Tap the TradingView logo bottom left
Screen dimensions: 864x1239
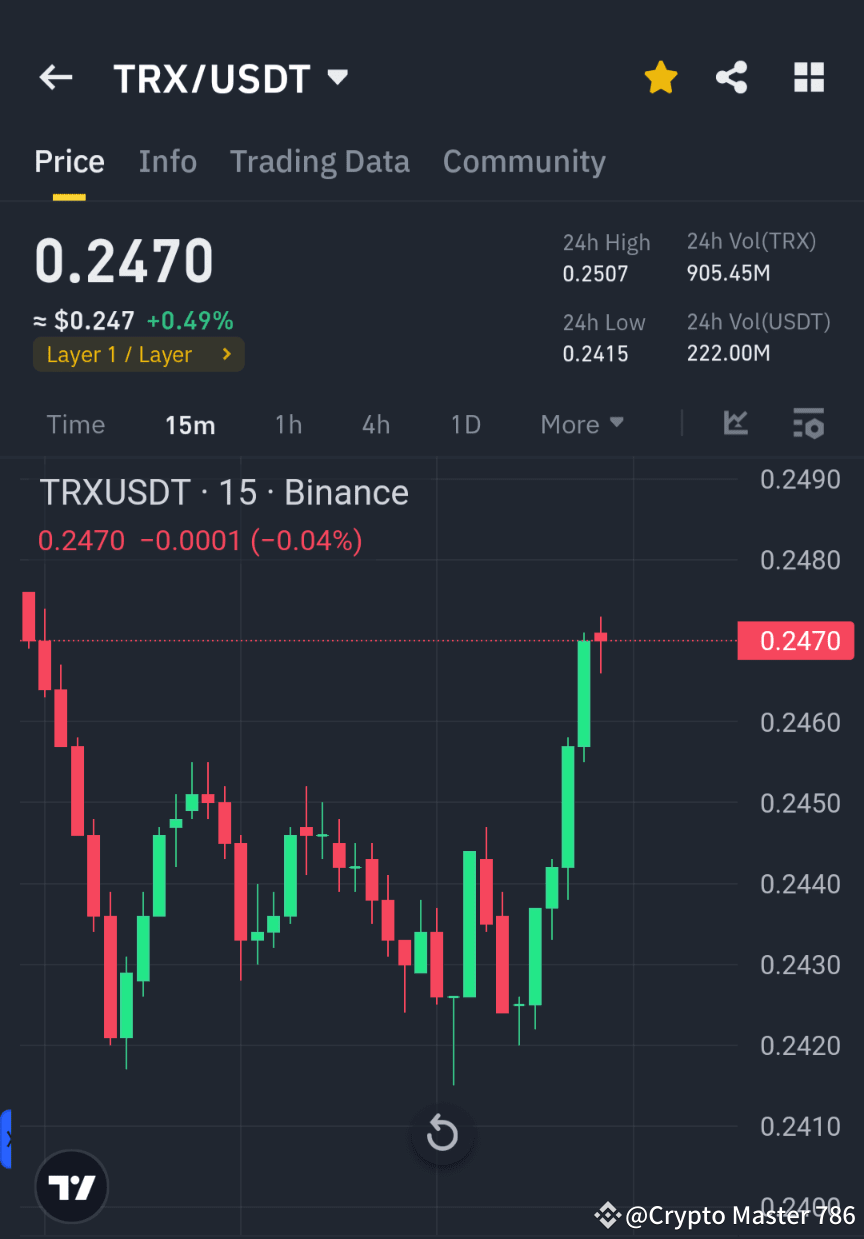click(70, 1185)
